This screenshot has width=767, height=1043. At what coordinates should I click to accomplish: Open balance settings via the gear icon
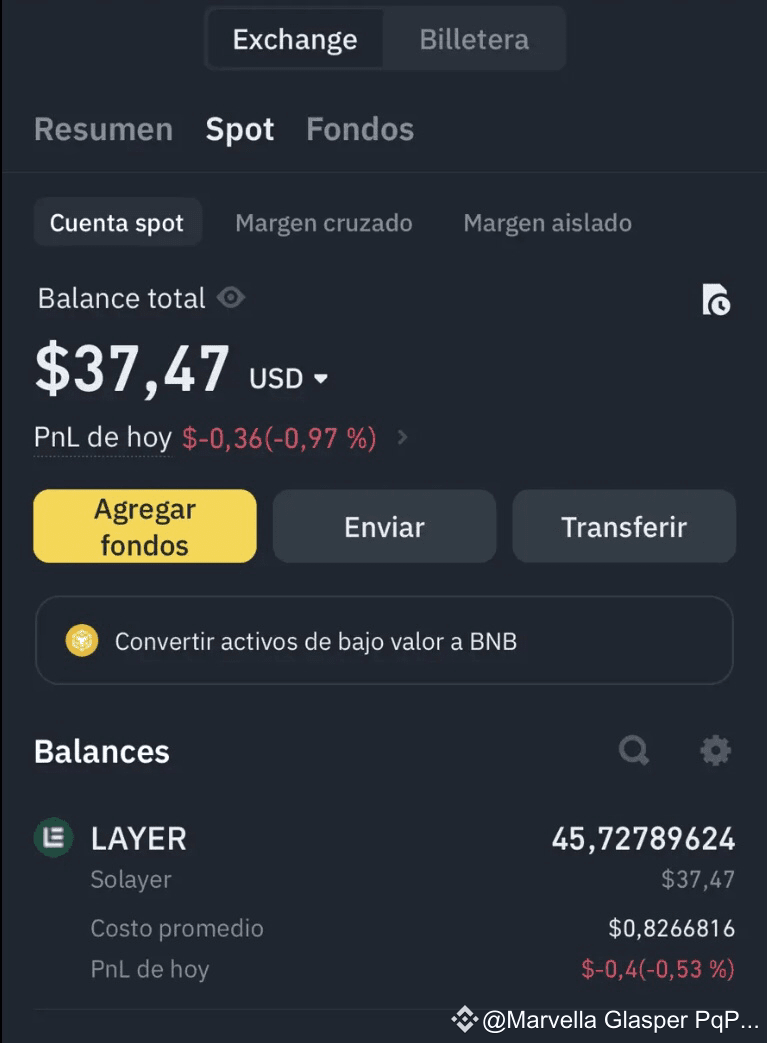tap(715, 751)
